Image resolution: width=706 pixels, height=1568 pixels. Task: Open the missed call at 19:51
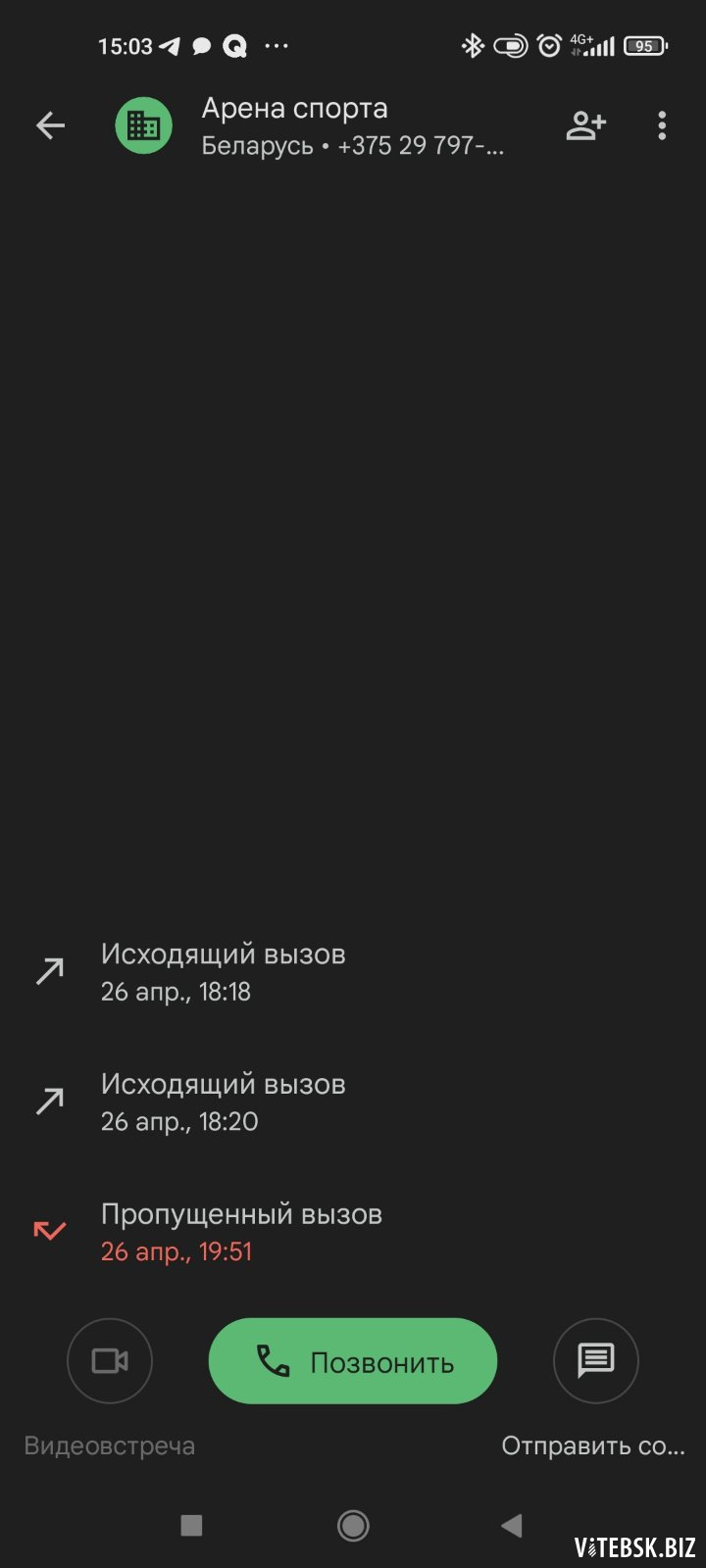click(353, 1232)
